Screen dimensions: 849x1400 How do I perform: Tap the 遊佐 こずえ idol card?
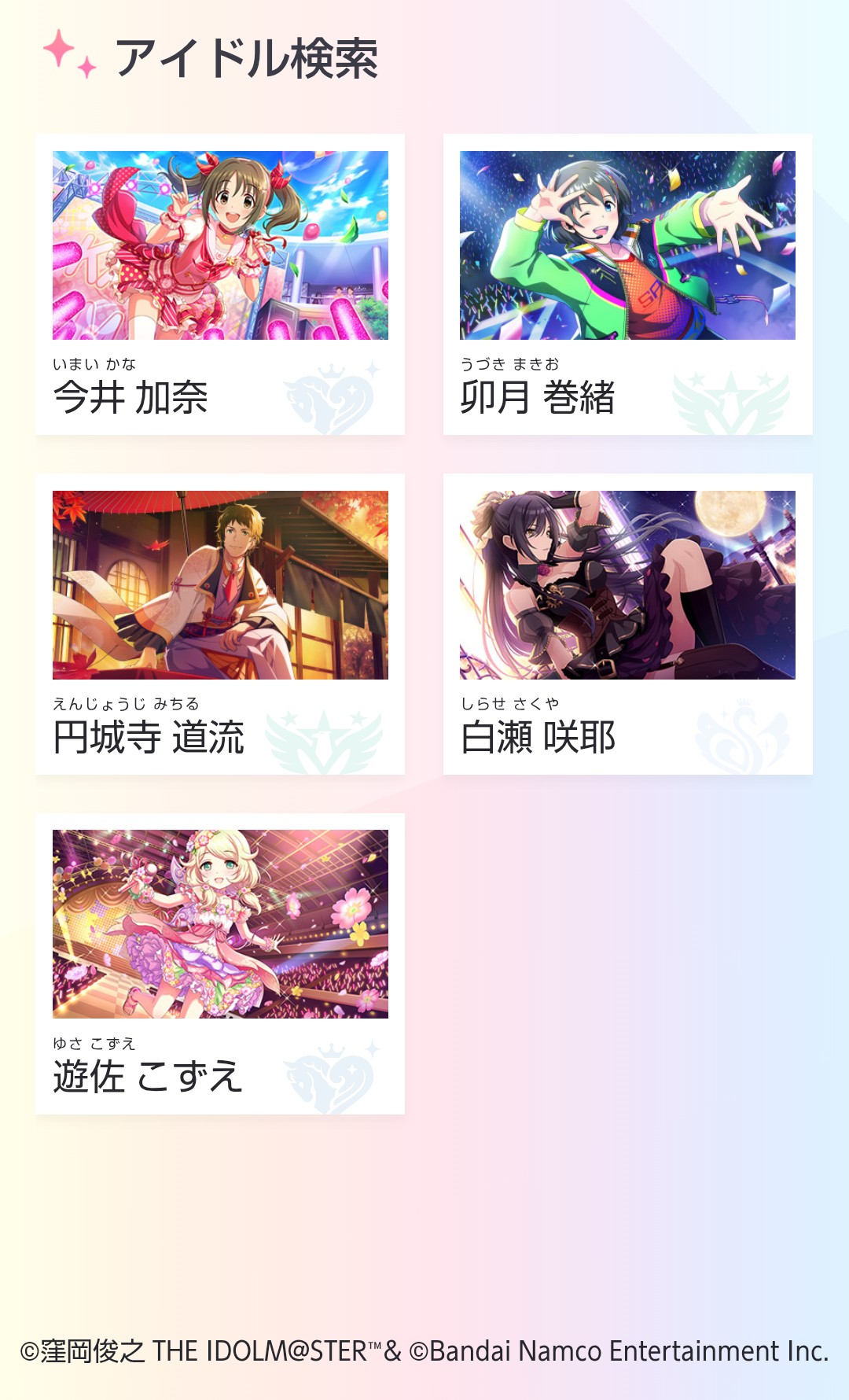220,963
